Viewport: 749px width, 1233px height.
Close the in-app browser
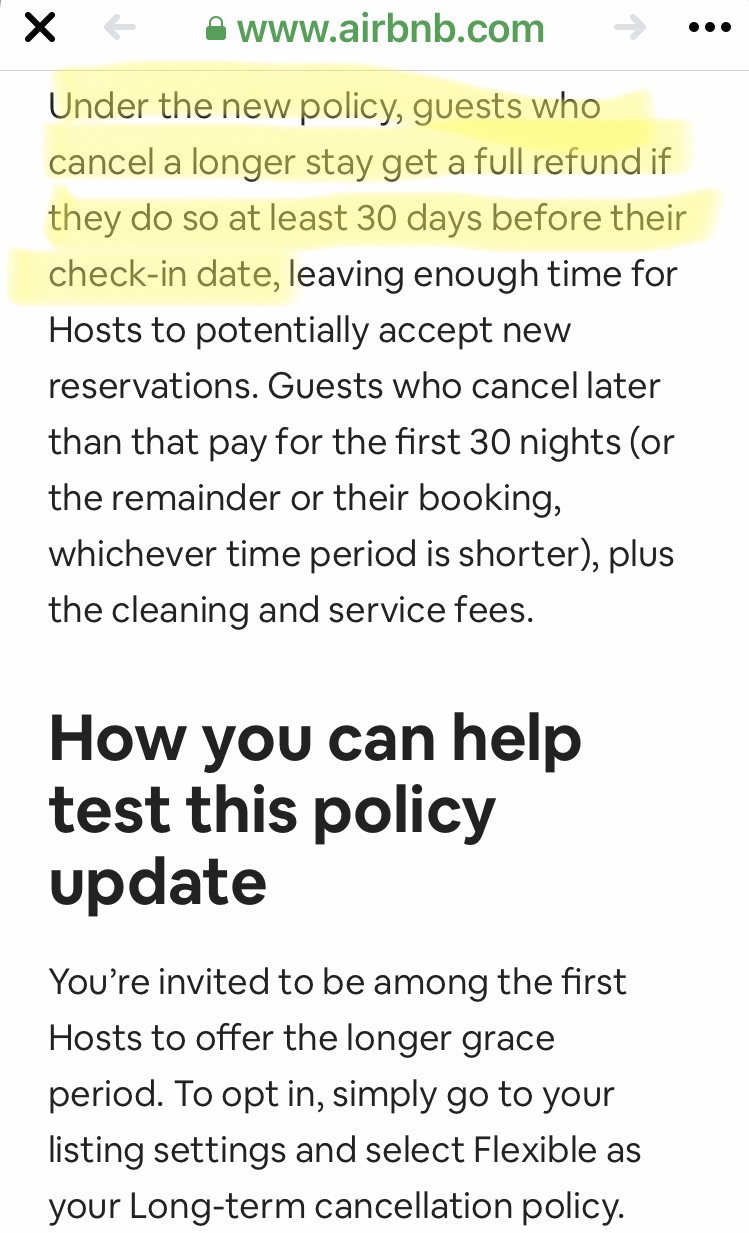[39, 28]
